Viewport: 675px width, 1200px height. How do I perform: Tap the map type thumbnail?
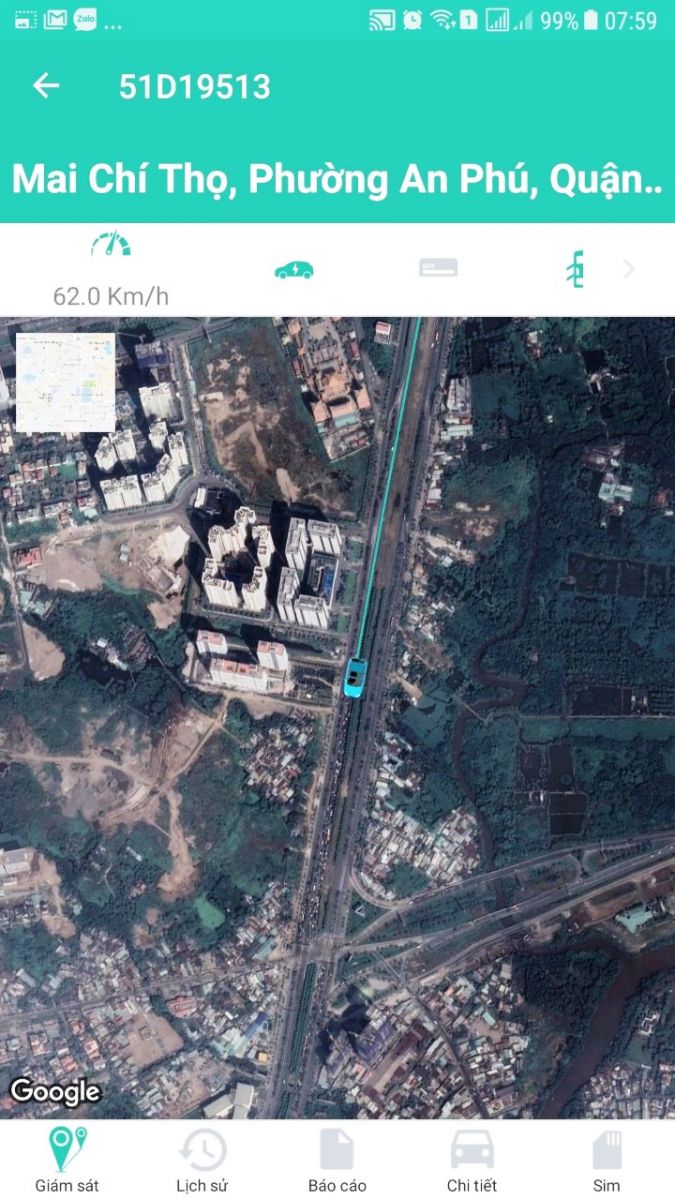66,383
